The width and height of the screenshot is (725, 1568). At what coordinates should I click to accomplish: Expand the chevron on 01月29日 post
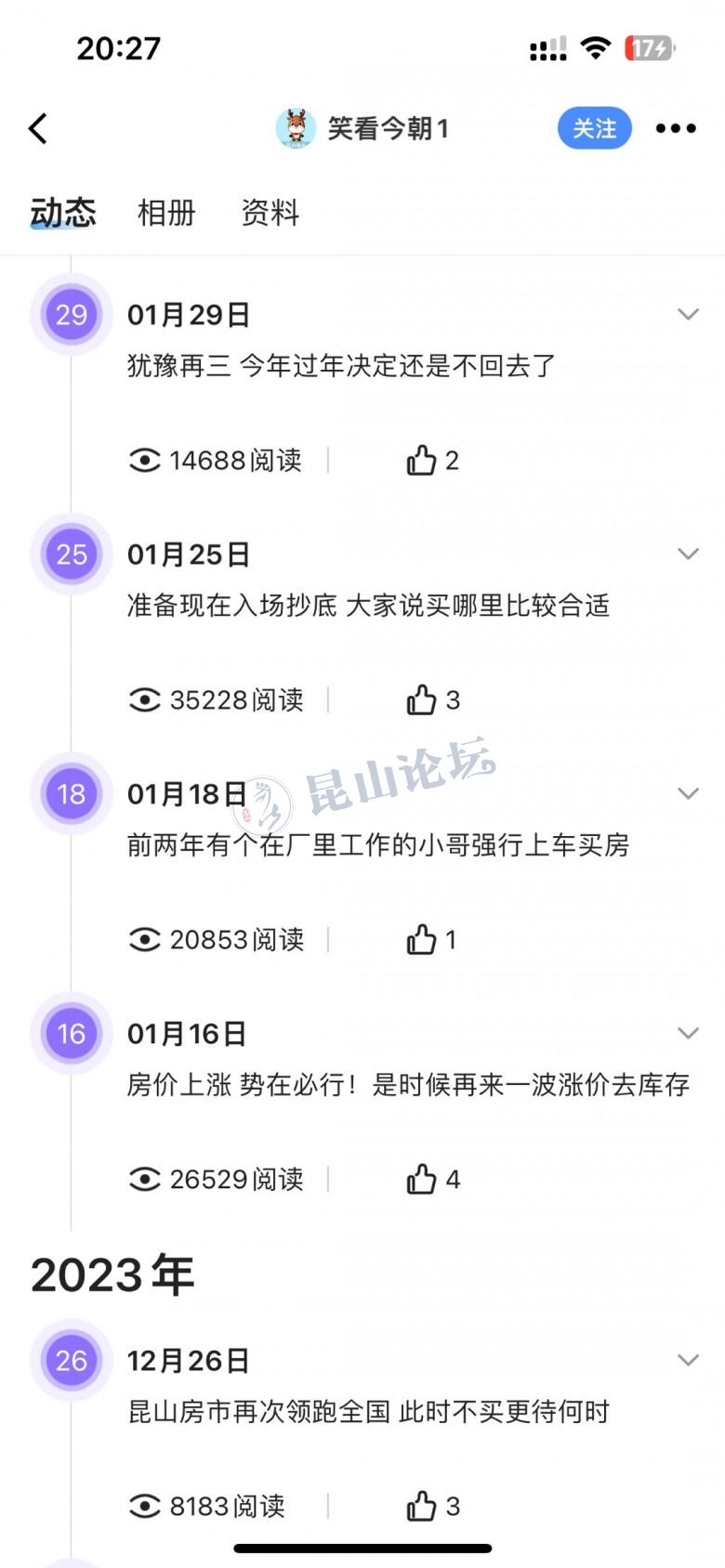point(688,314)
